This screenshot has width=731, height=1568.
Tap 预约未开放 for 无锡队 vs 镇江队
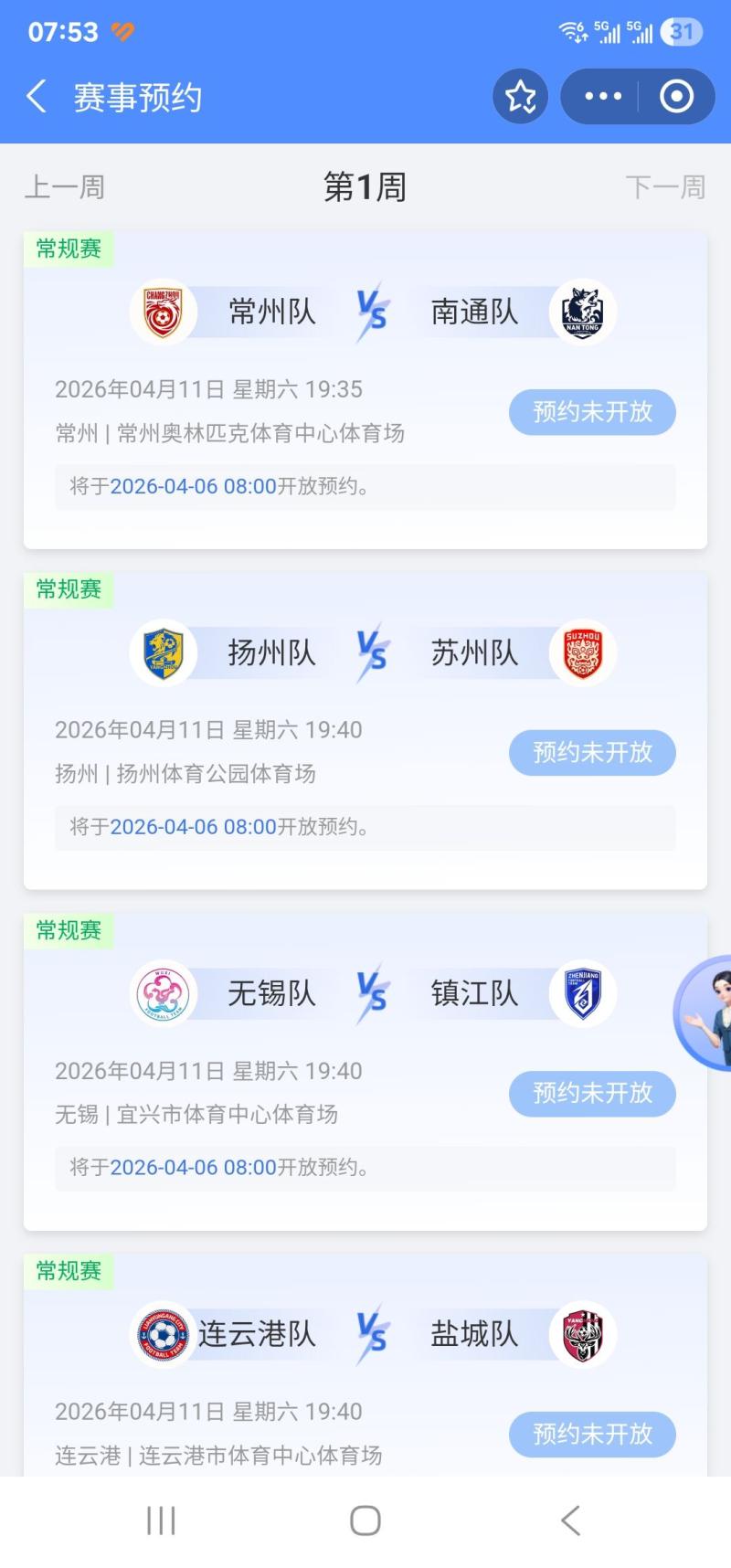click(592, 1093)
